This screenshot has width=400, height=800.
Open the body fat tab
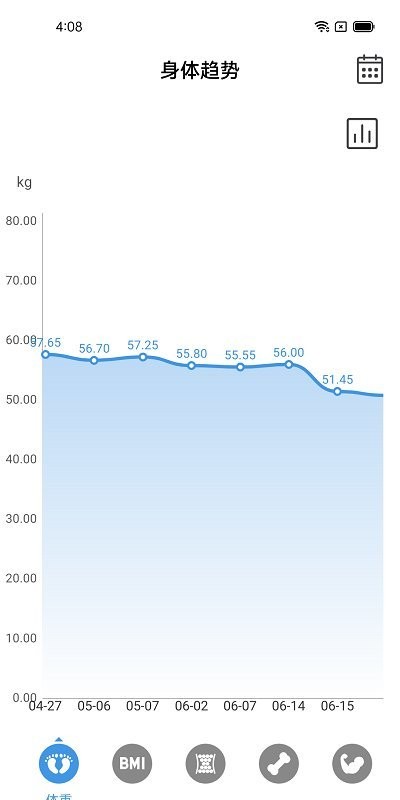(x=206, y=763)
